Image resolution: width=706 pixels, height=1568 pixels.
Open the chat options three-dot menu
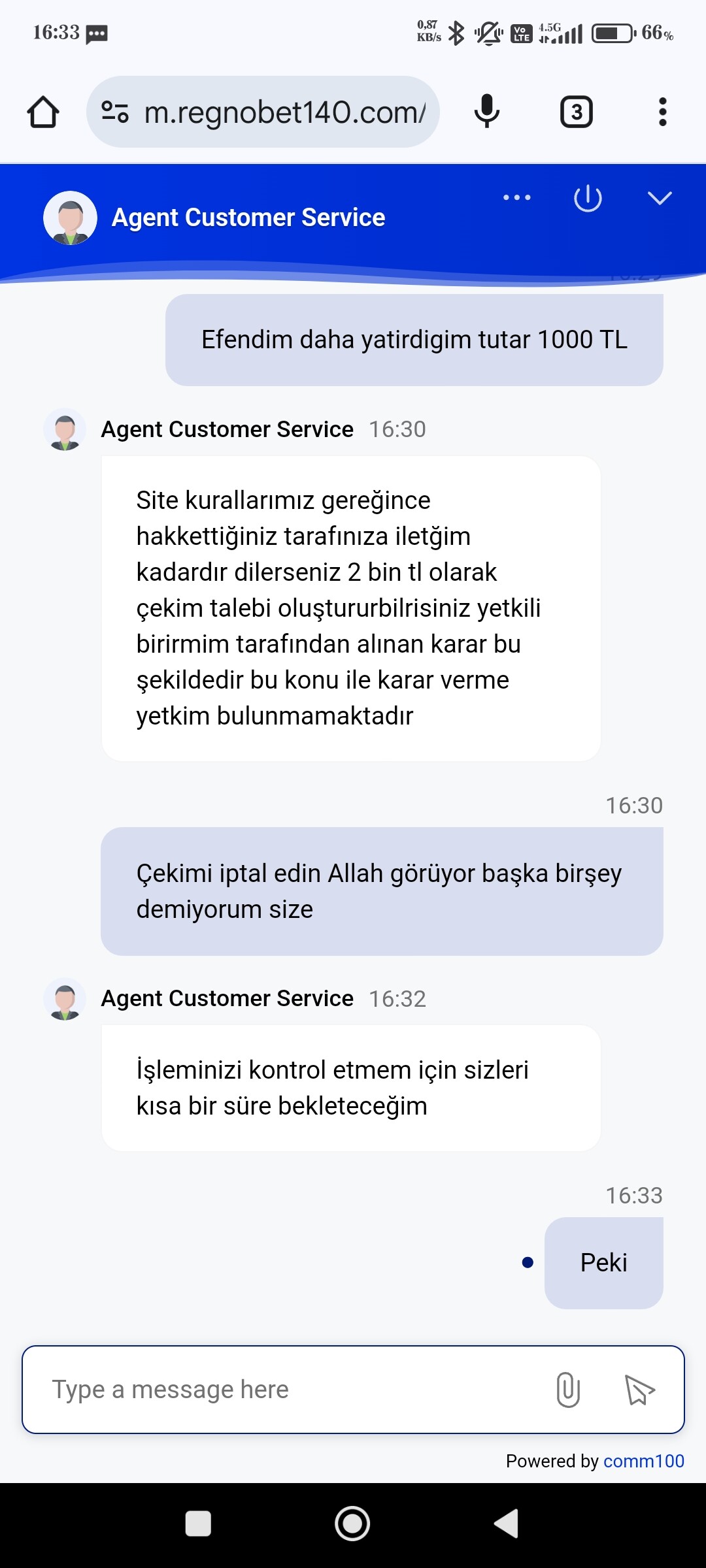tap(516, 197)
